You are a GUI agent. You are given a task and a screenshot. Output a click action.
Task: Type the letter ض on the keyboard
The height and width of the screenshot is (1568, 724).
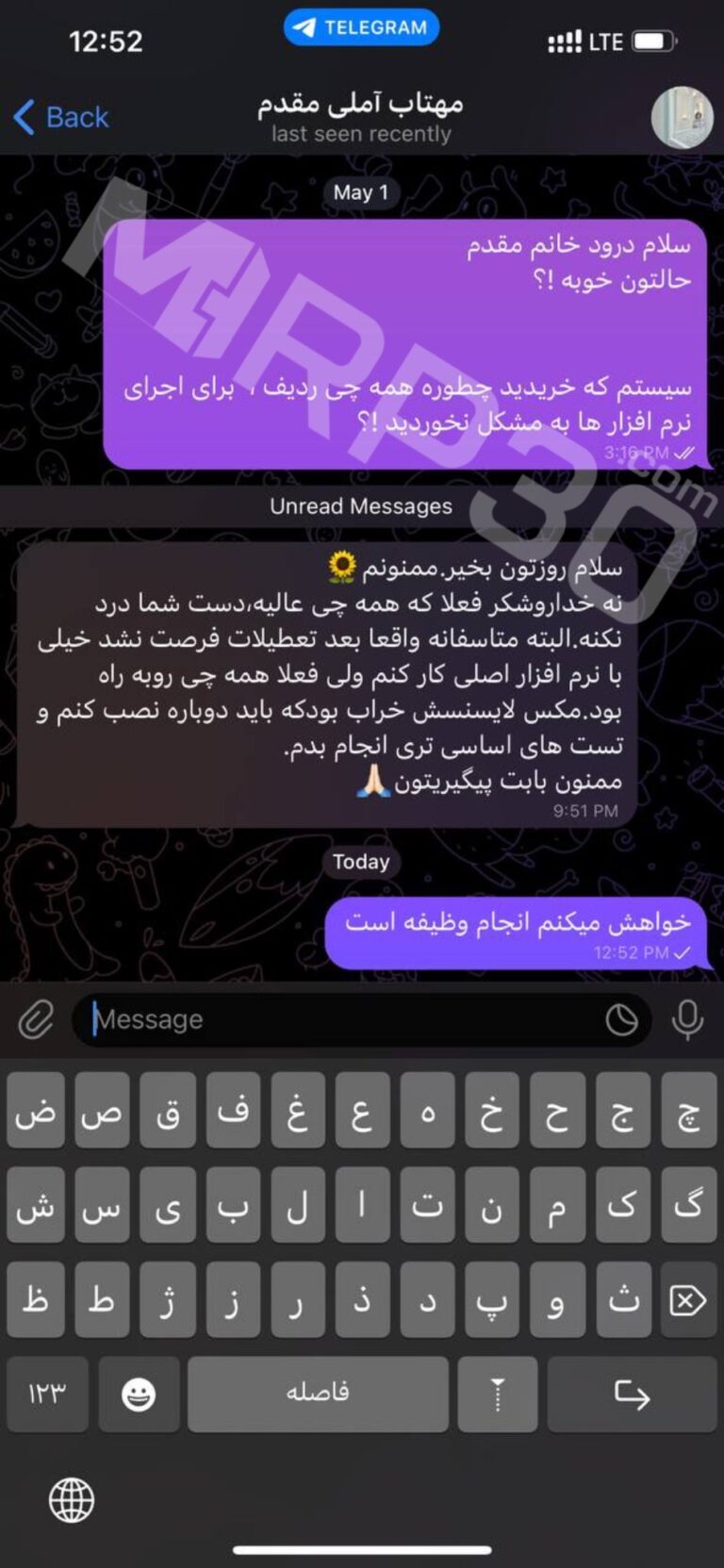point(35,1113)
